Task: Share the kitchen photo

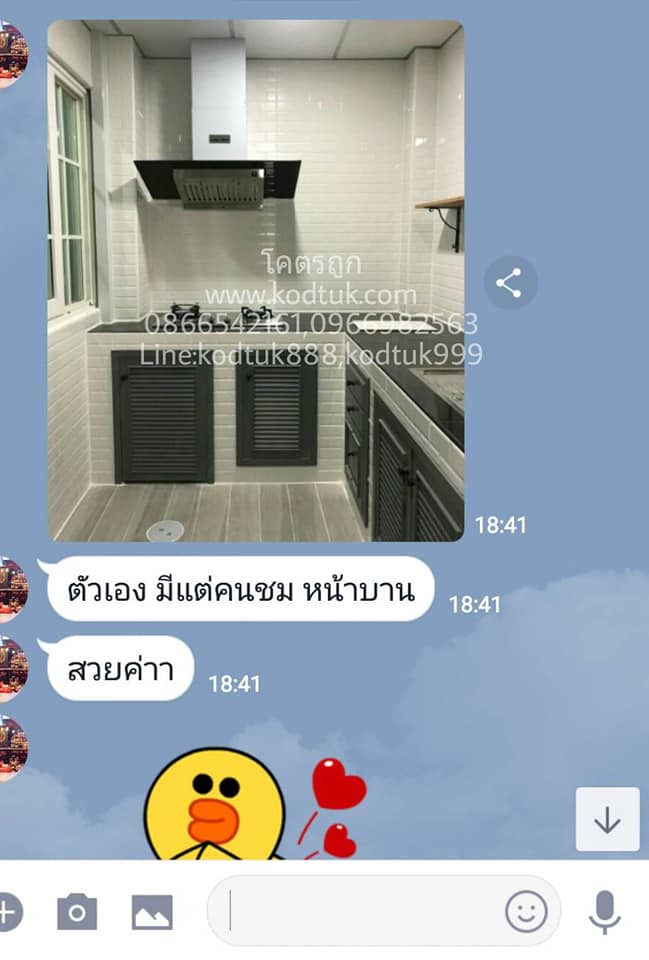Action: click(x=510, y=283)
